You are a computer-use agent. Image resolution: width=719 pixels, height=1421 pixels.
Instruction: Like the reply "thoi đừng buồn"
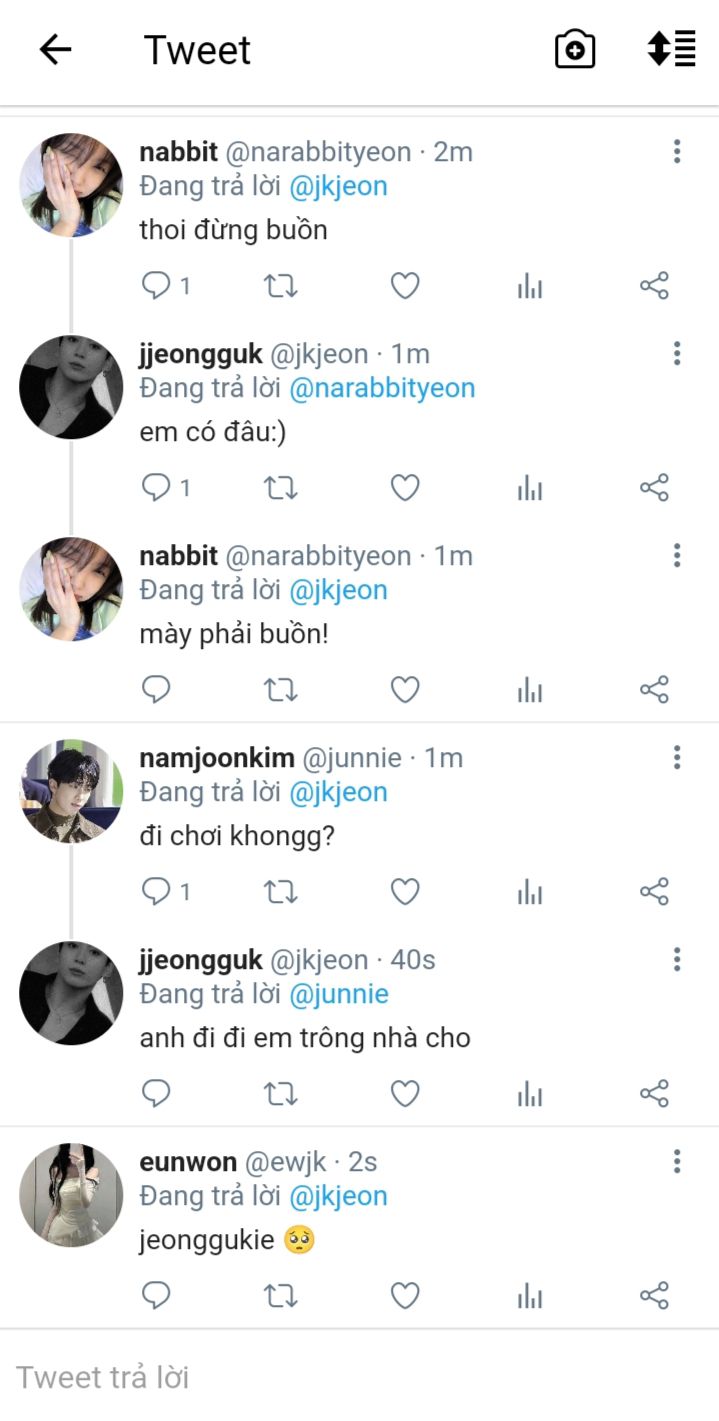click(404, 287)
